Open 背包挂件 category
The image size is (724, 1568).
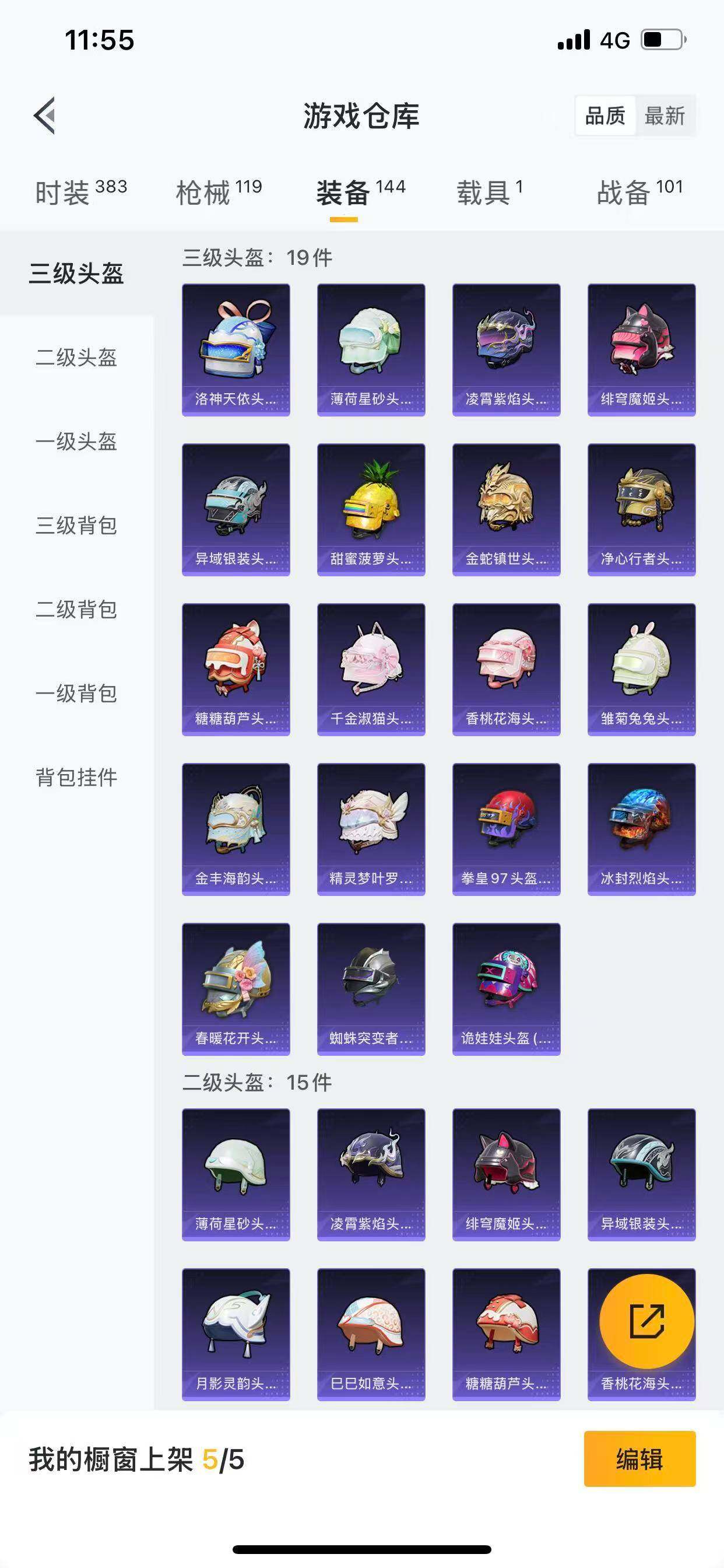coord(76,778)
